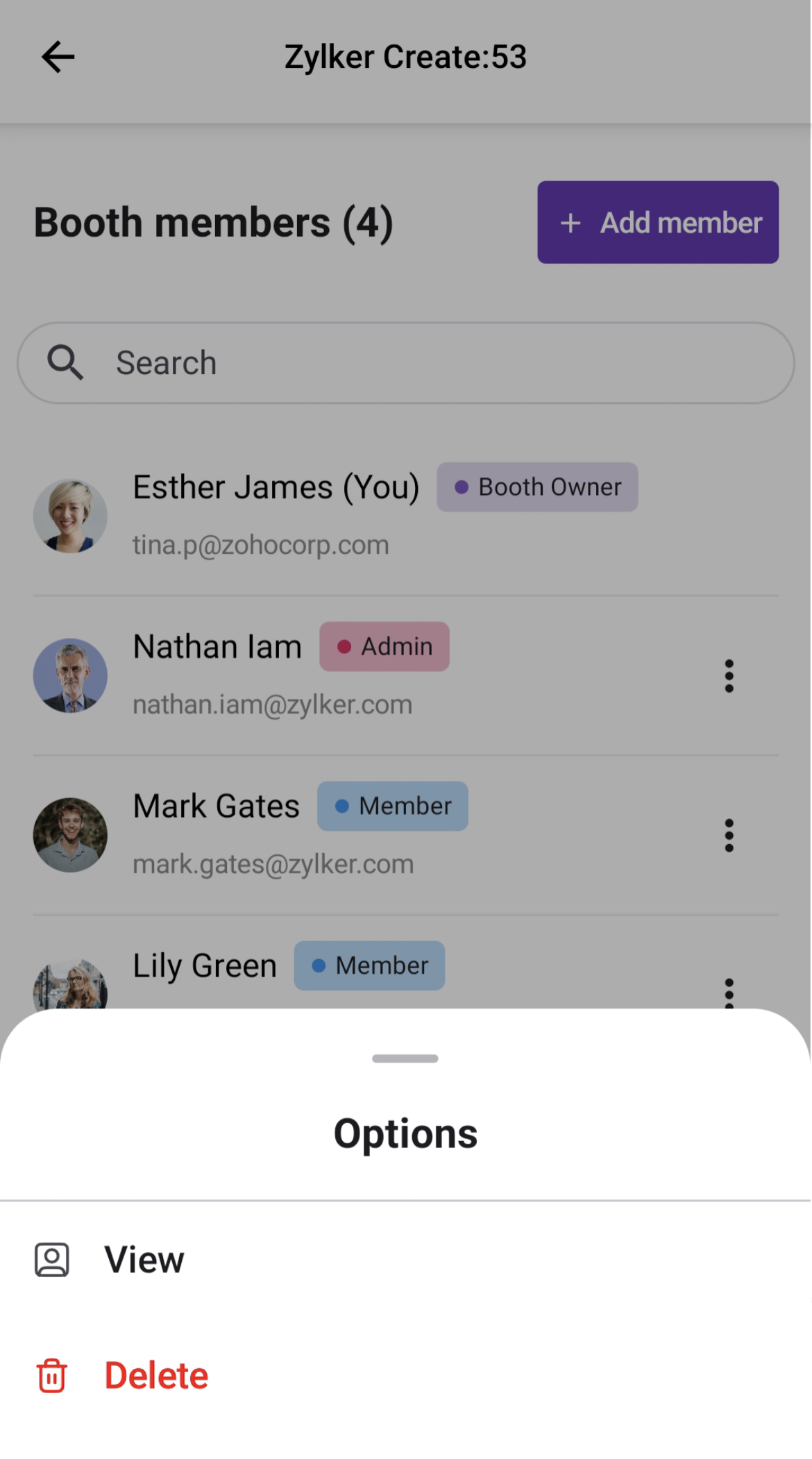This screenshot has height=1459, width=812.
Task: Open the three-dot menu for Lily Green
Action: 729,993
